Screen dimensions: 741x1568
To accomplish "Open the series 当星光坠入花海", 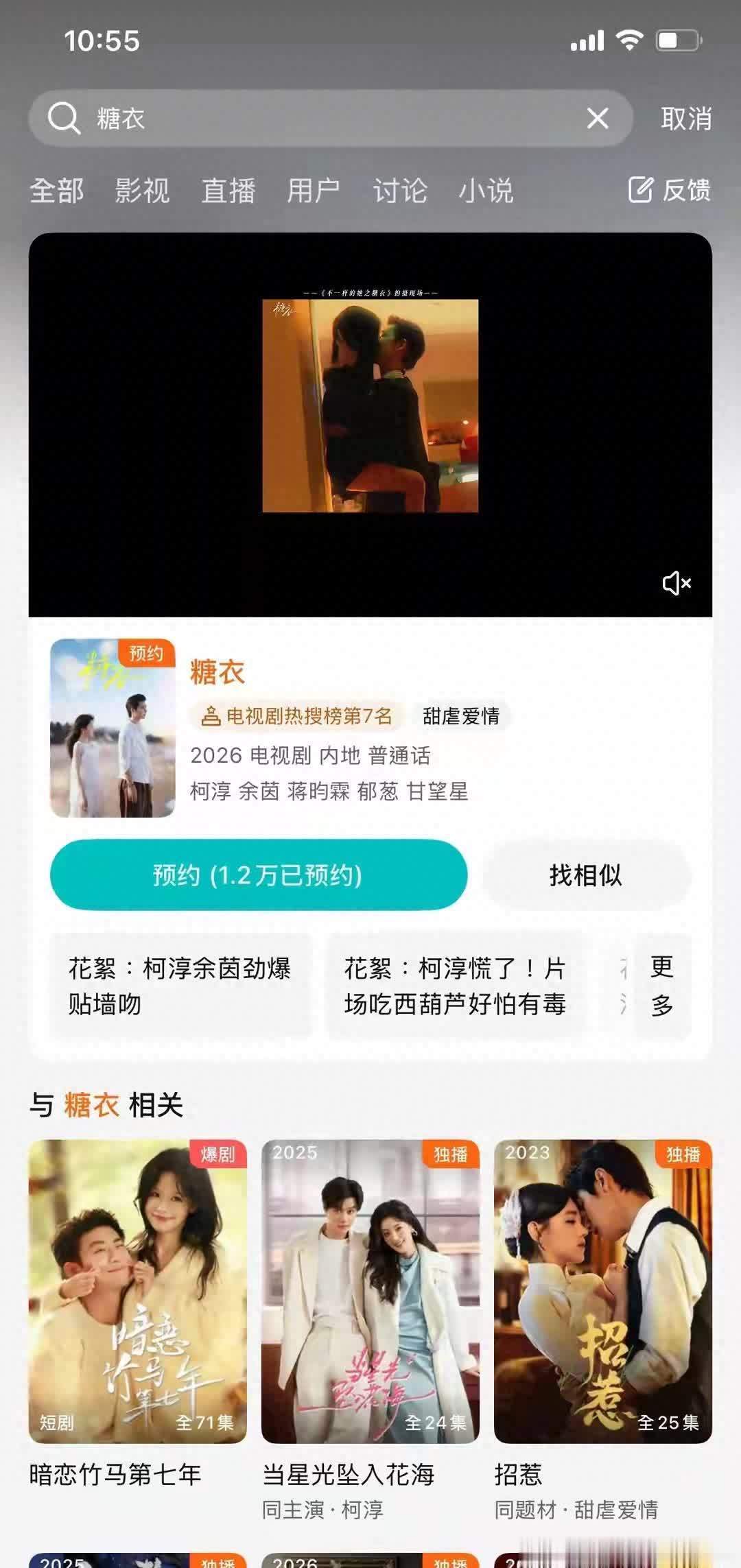I will point(370,1292).
